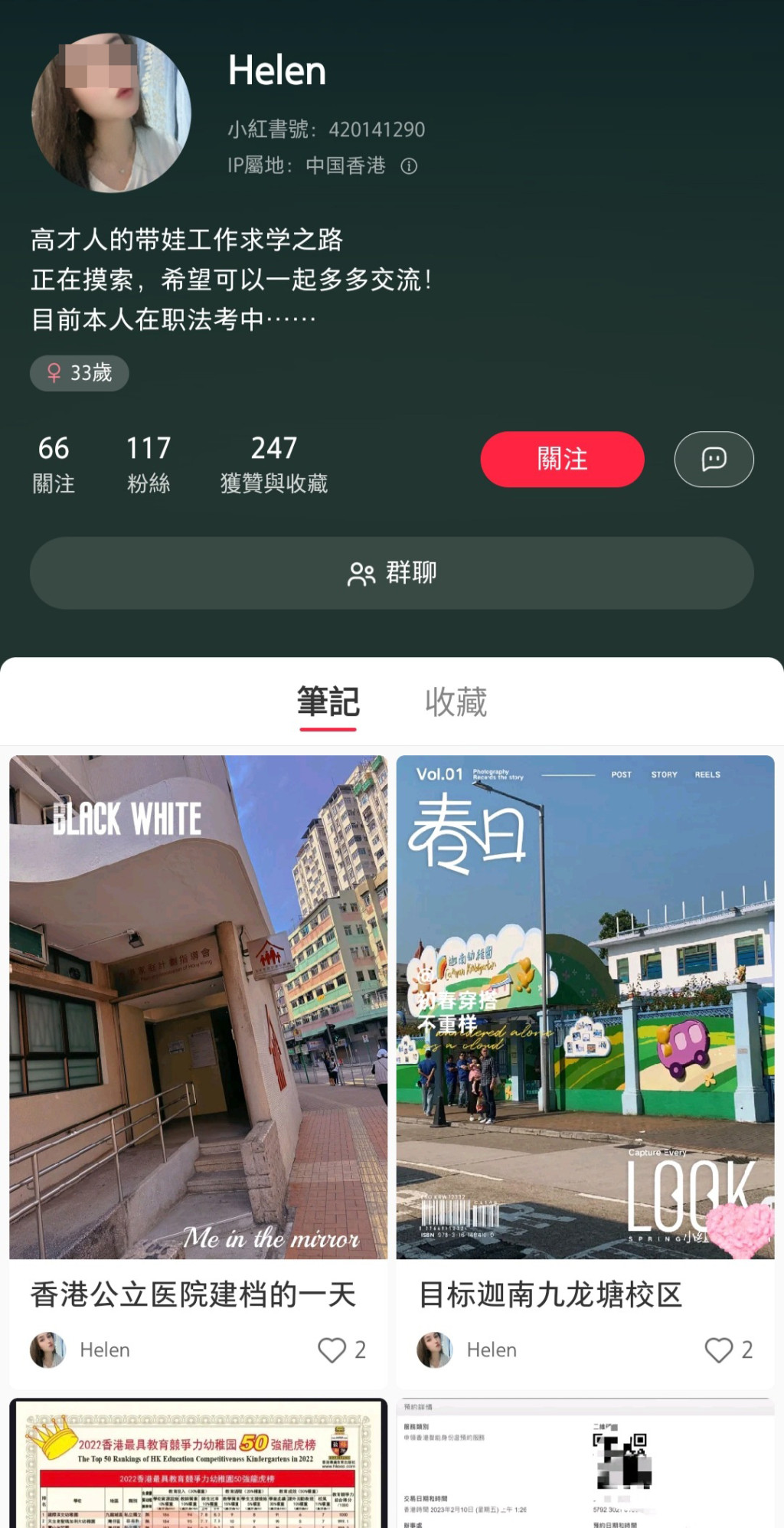Toggle follow state with the 關注 button
This screenshot has height=1528, width=784.
point(561,459)
